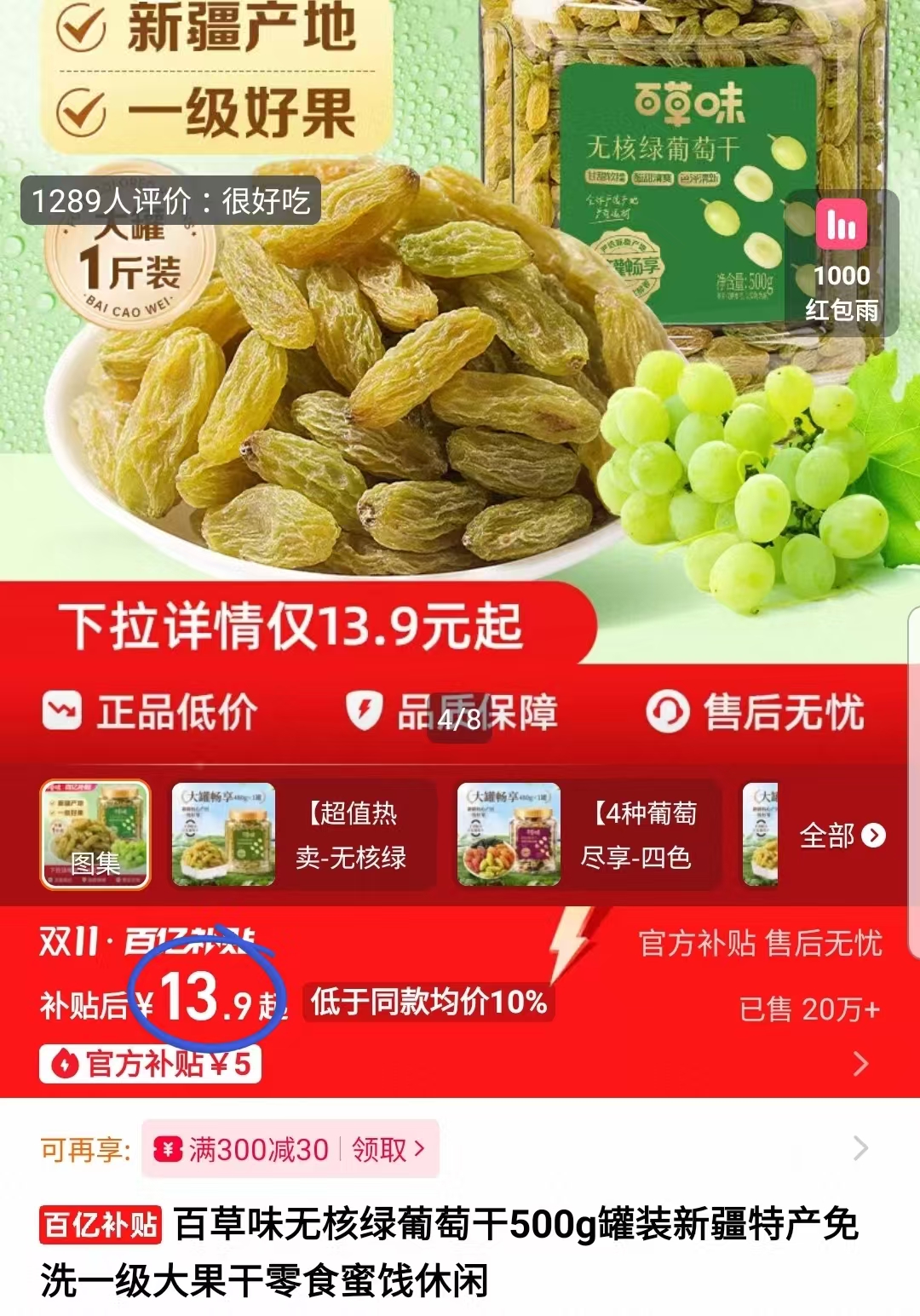Click the 4/8 image counter indicator
920x1316 pixels.
[x=460, y=718]
